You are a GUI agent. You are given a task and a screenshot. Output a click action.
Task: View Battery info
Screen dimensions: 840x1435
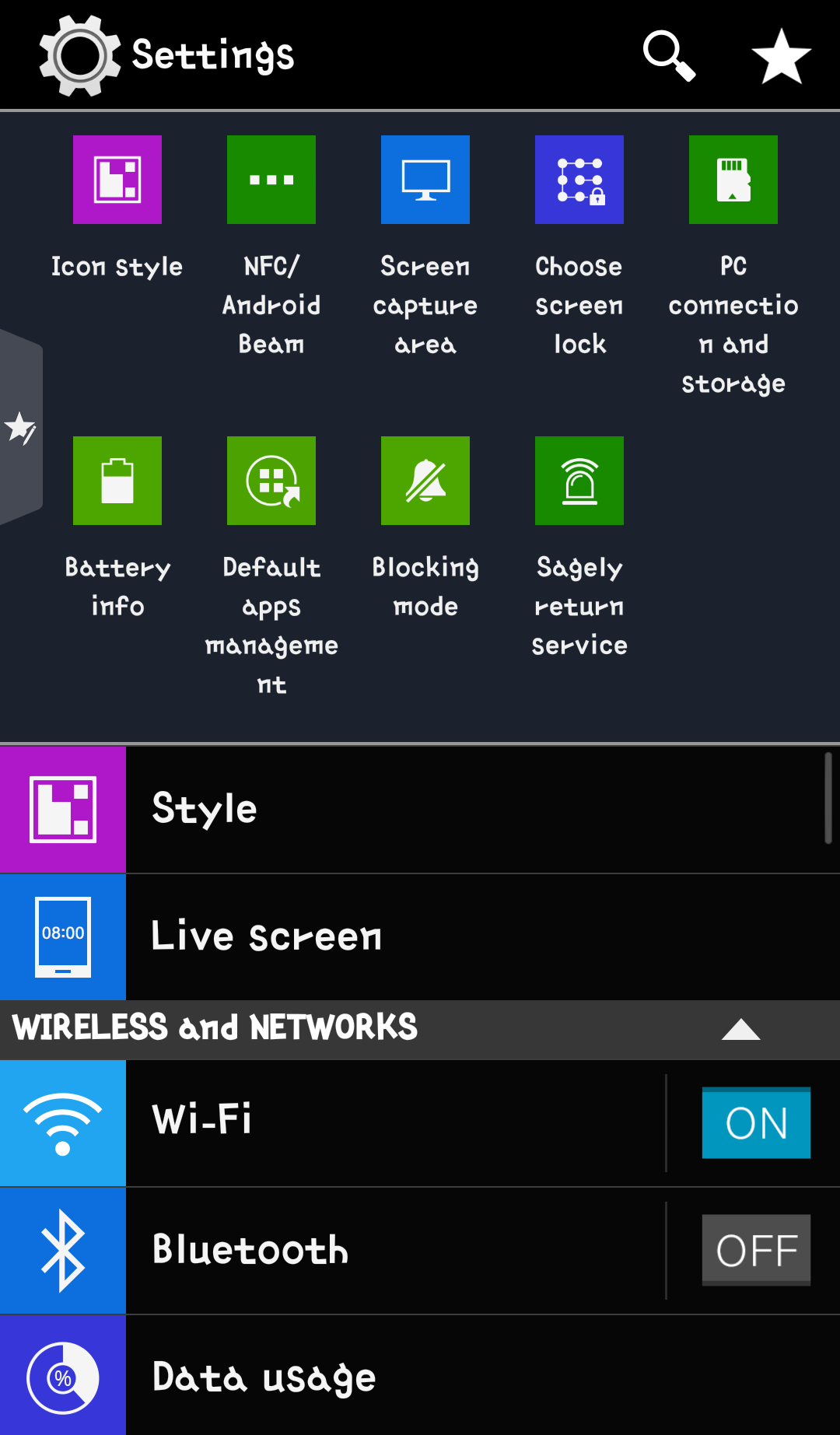coord(117,528)
